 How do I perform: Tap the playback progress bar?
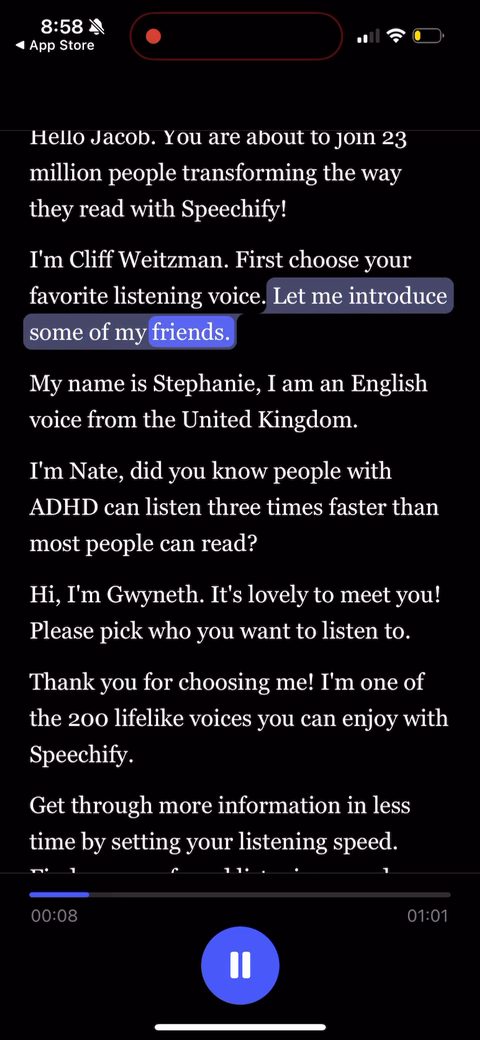(x=240, y=894)
